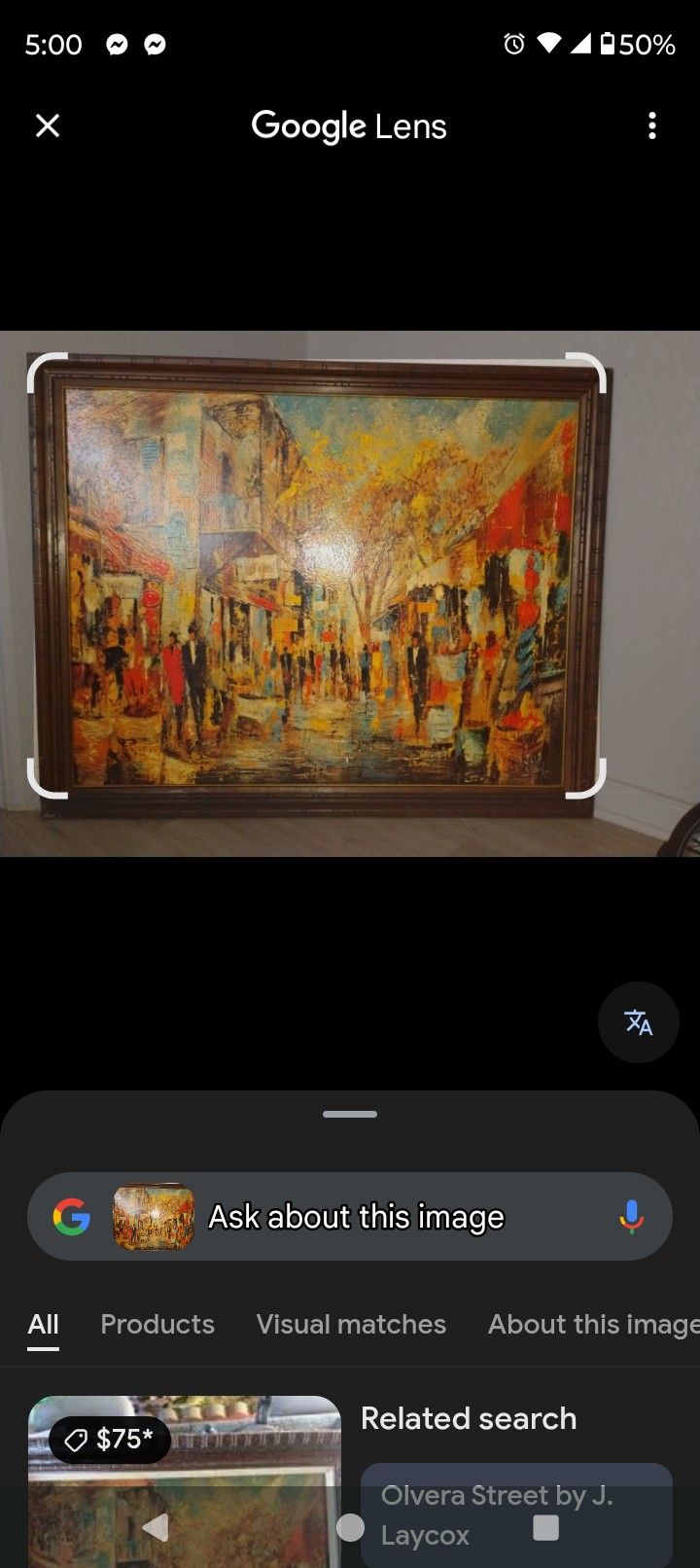Open the About this image tab
700x1568 pixels.
point(593,1324)
